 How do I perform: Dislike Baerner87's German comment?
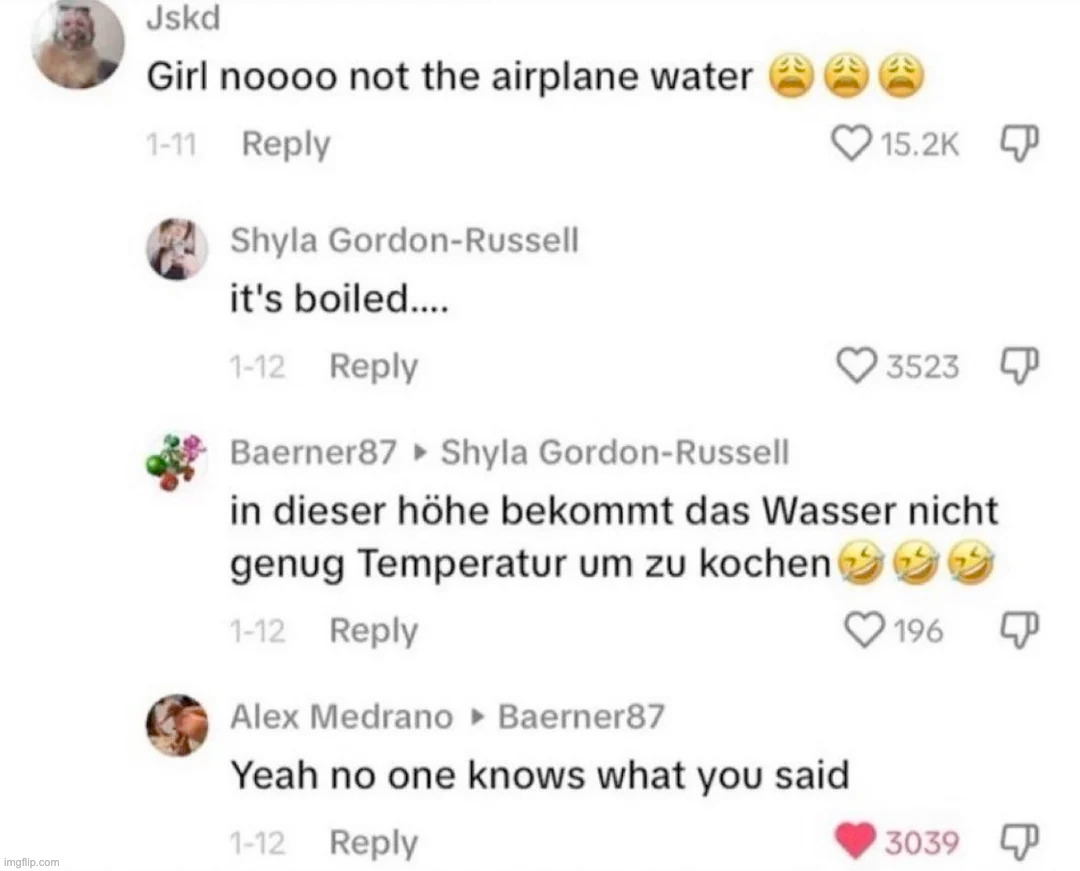[1019, 631]
